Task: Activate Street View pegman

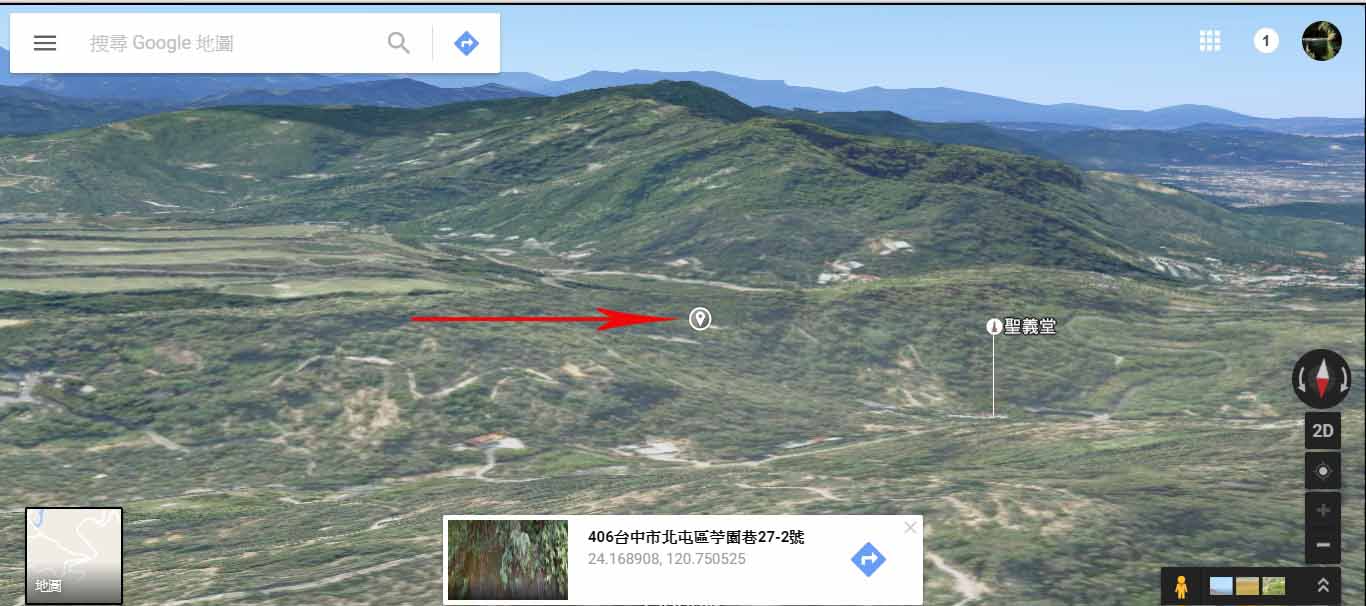Action: tap(1181, 587)
